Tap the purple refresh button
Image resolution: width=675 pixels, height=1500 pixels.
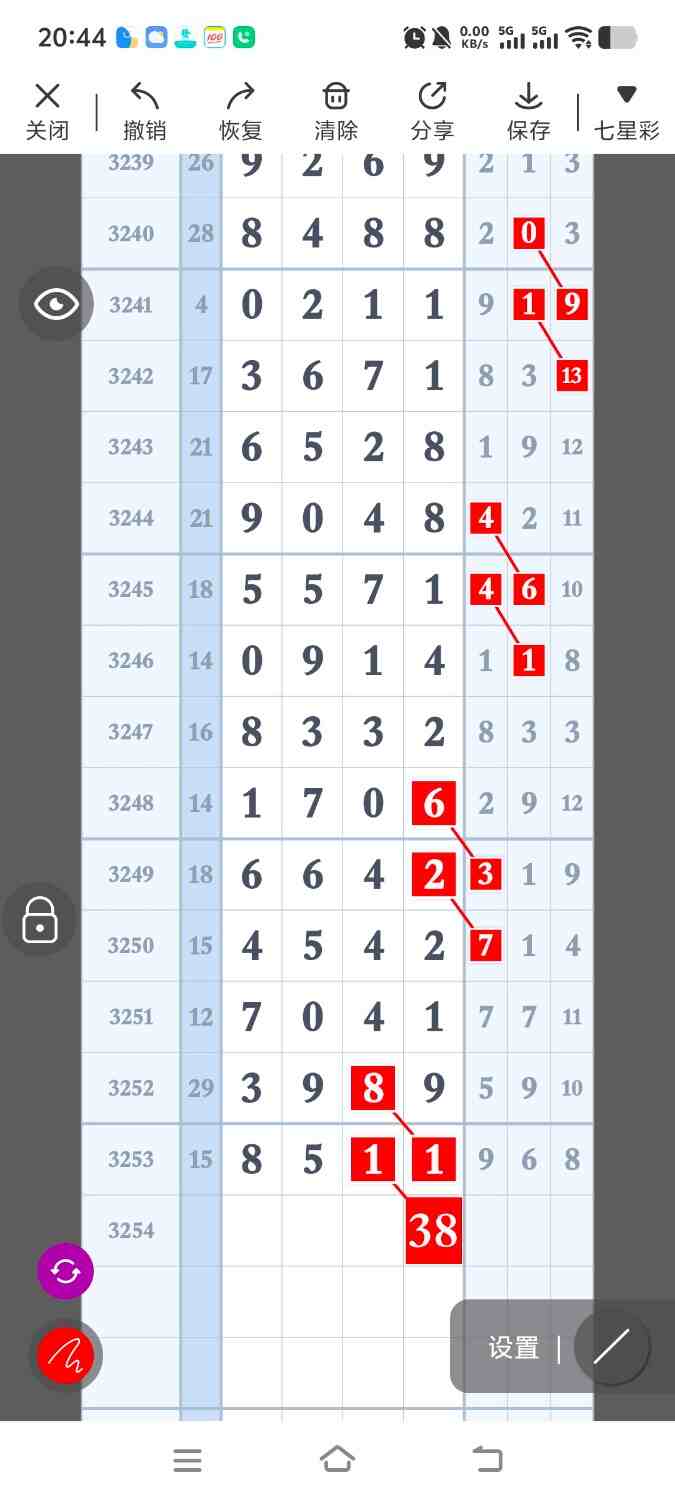coord(65,1271)
